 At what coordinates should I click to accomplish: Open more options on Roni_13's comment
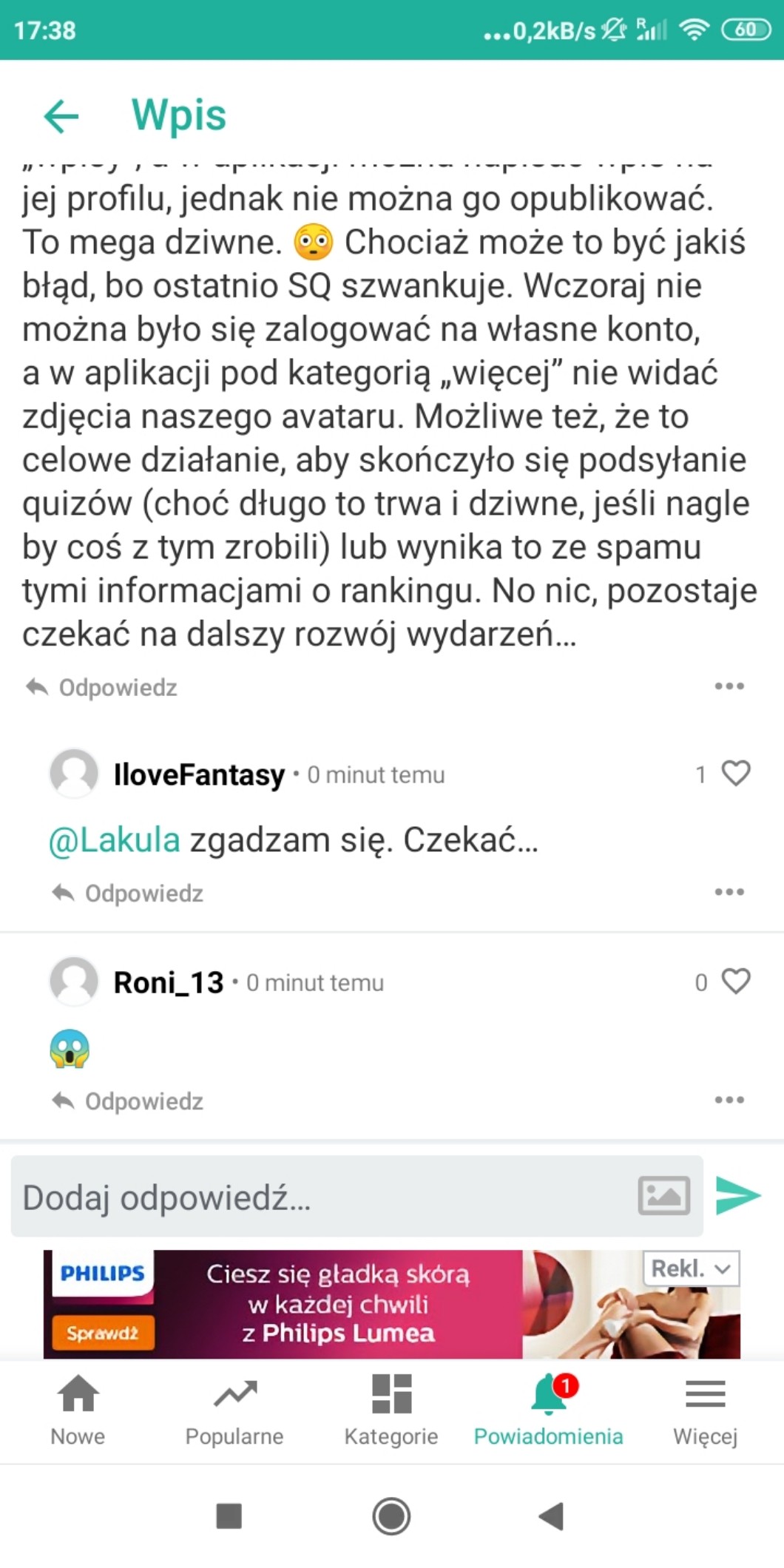729,1100
